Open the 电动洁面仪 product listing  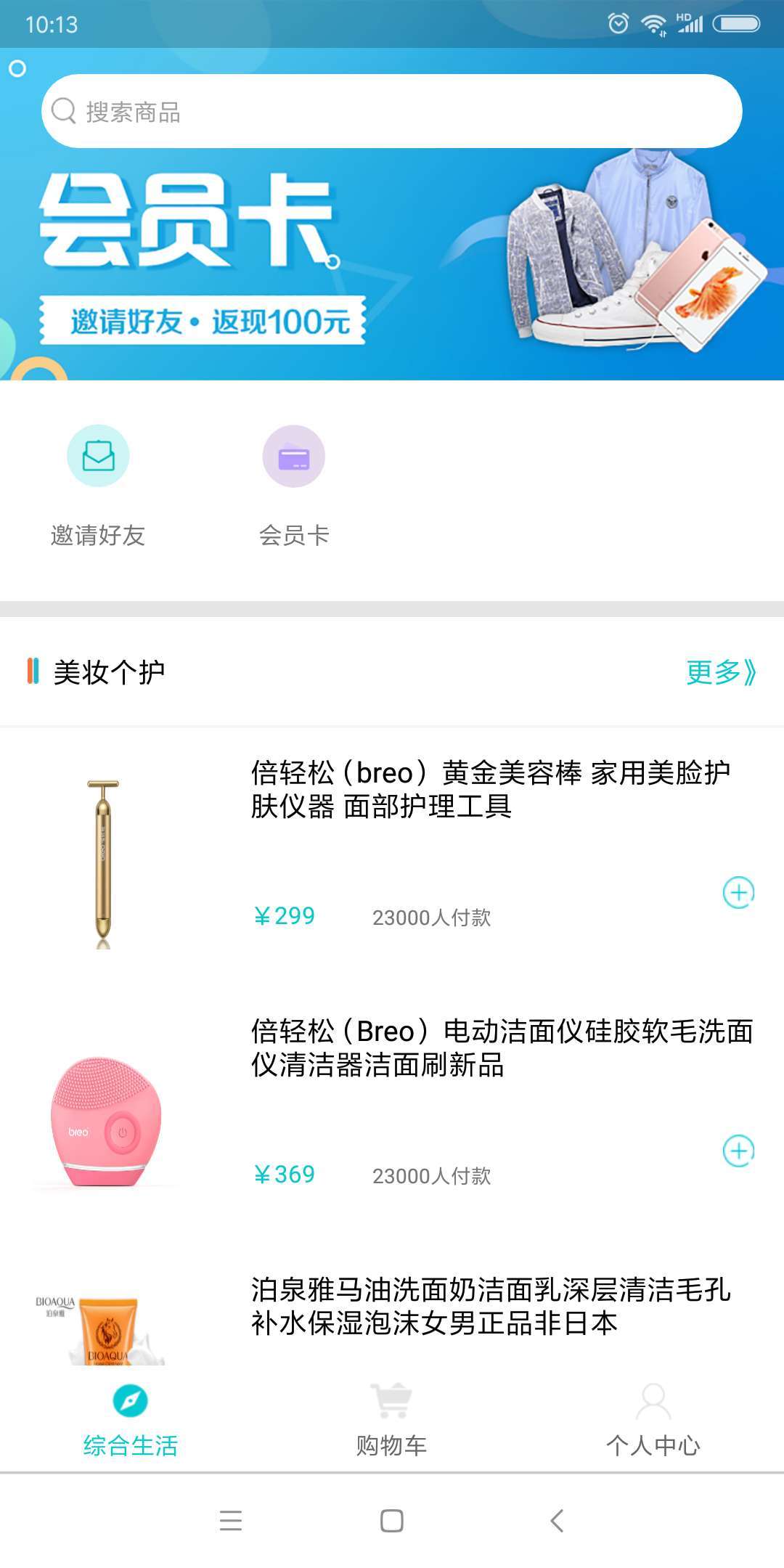pyautogui.click(x=501, y=1048)
